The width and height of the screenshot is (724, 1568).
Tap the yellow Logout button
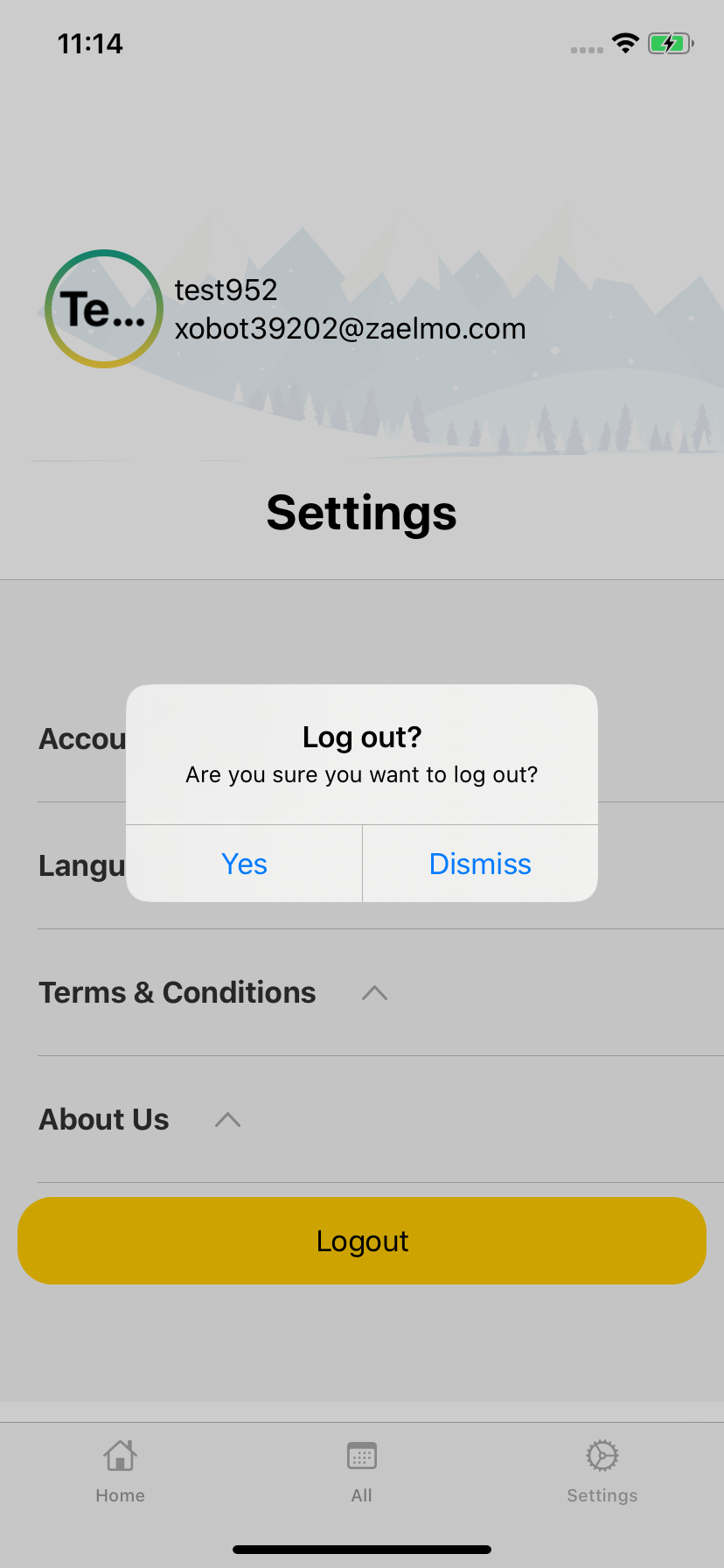point(362,1241)
